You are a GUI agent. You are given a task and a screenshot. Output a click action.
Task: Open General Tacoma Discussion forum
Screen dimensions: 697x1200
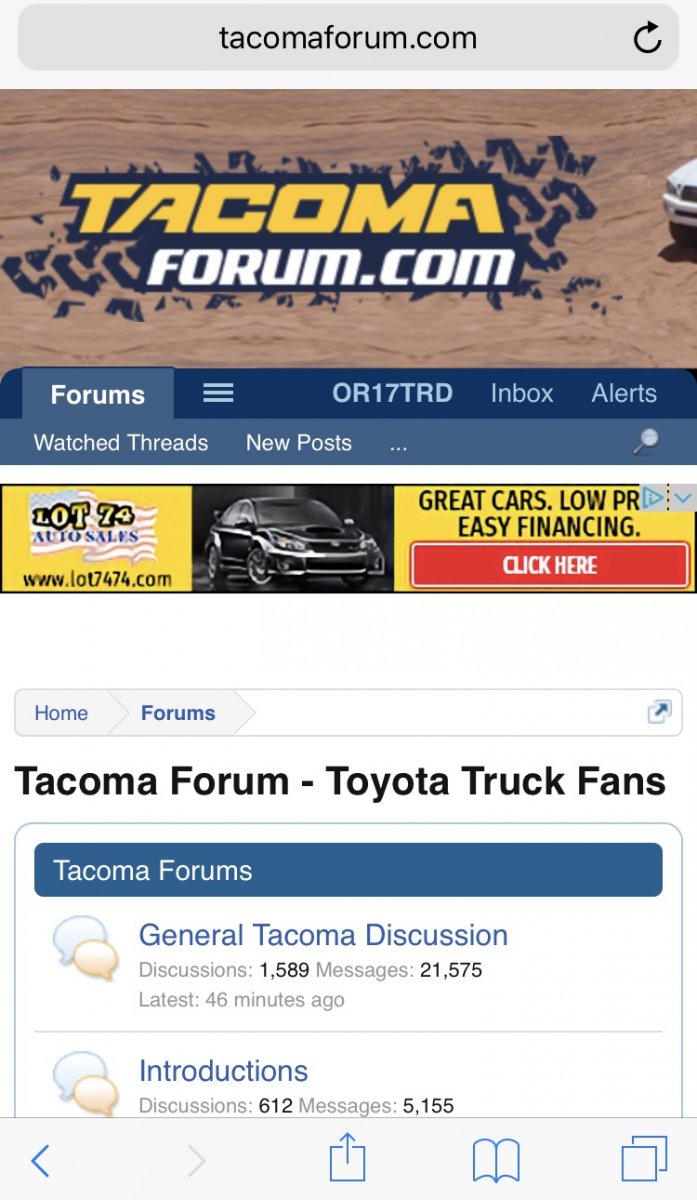(323, 935)
